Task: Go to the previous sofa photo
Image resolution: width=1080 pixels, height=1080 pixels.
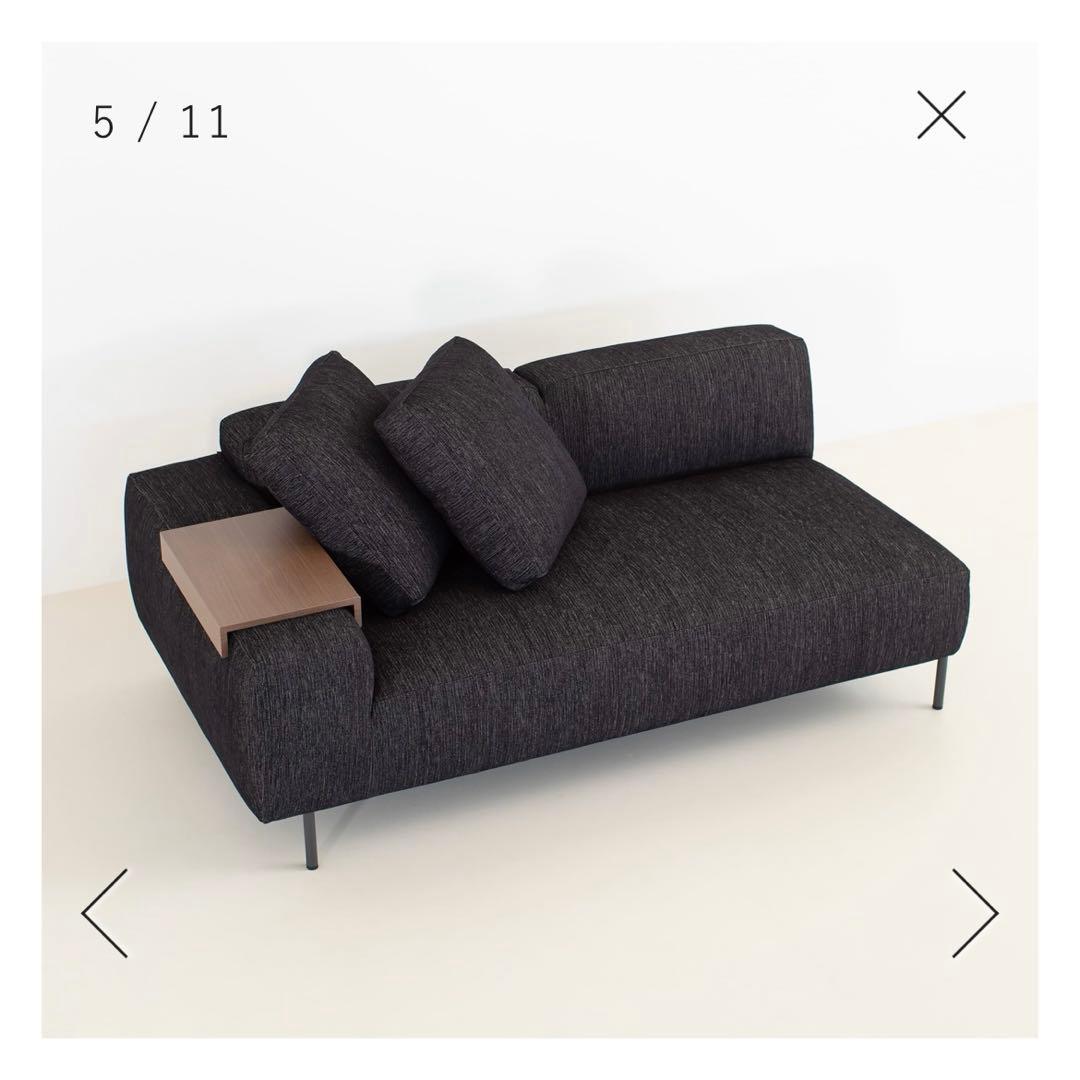Action: coord(105,912)
